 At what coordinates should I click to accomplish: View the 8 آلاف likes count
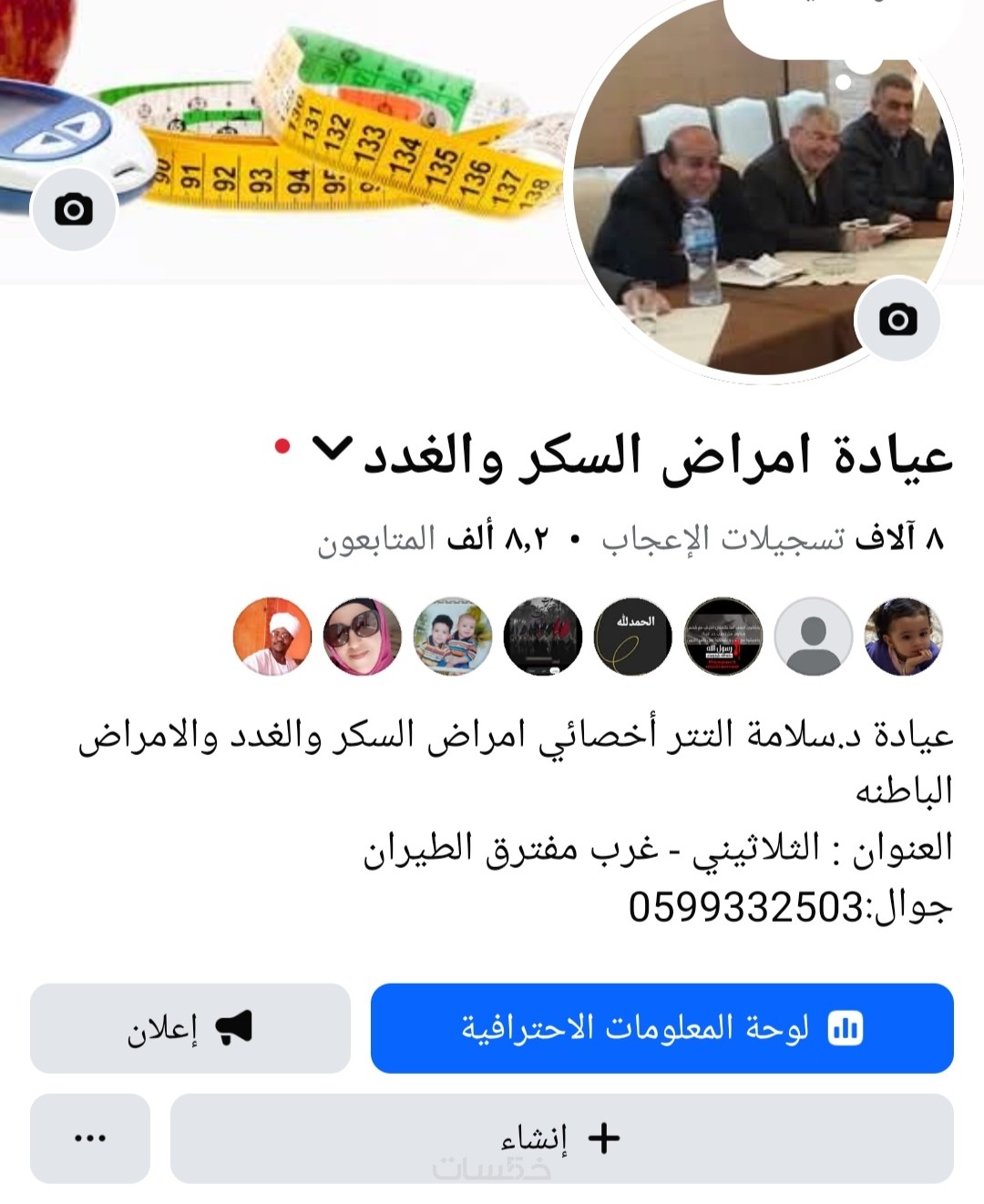[773, 539]
